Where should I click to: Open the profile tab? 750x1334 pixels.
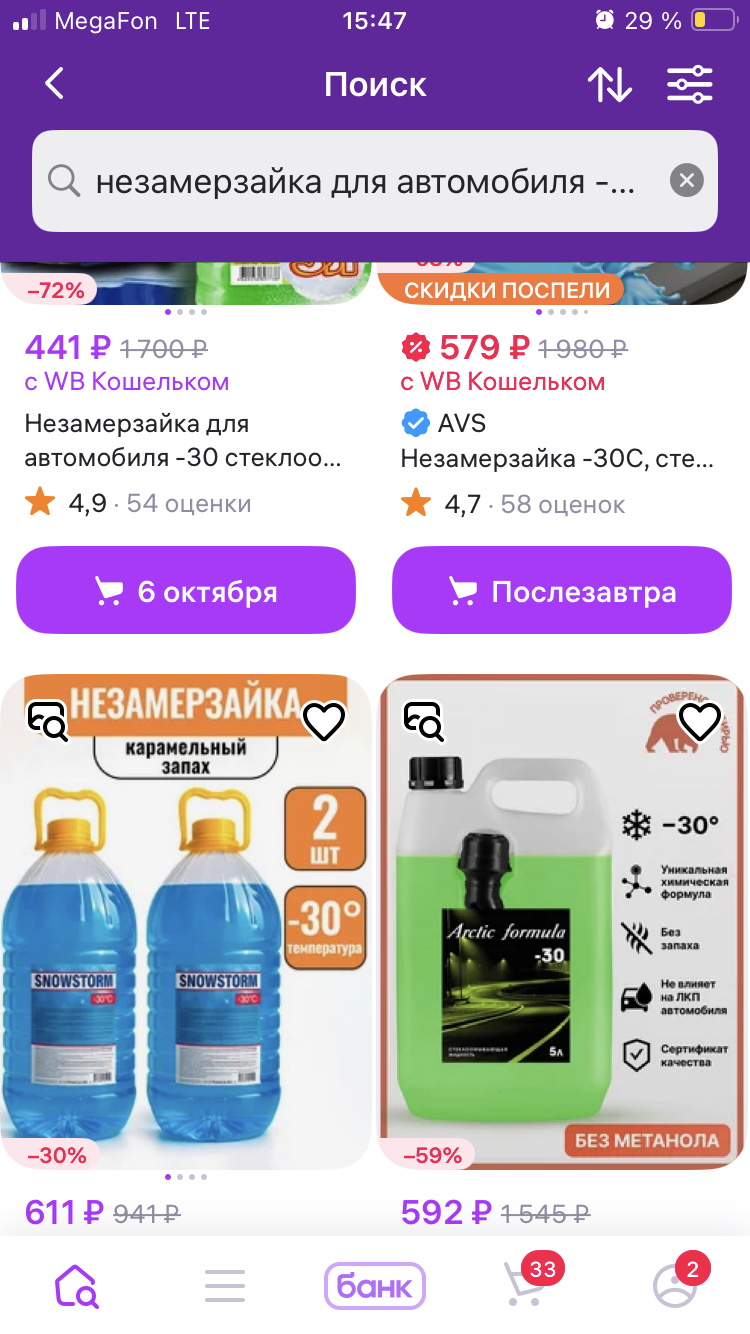point(675,1285)
